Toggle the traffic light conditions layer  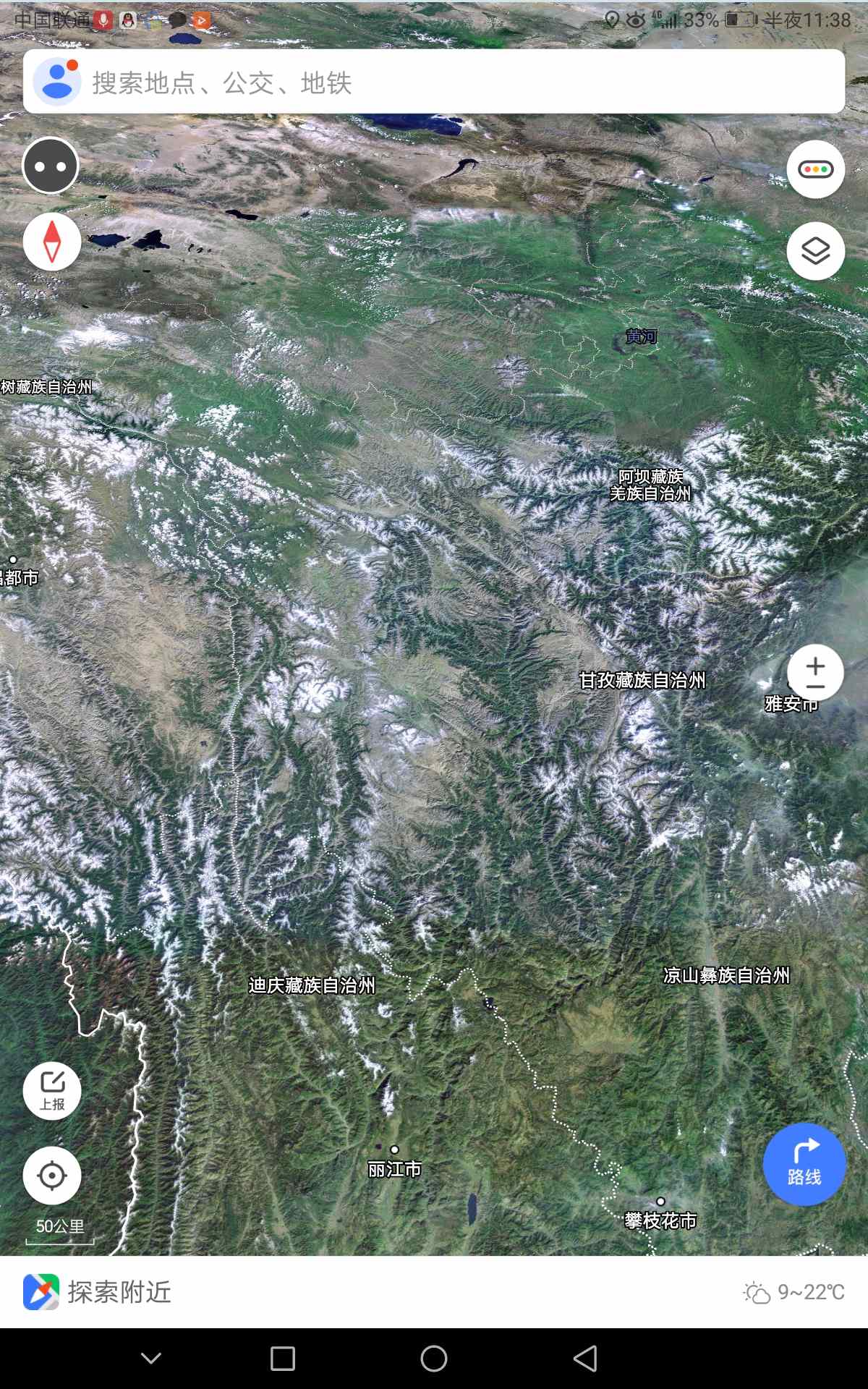(x=815, y=169)
